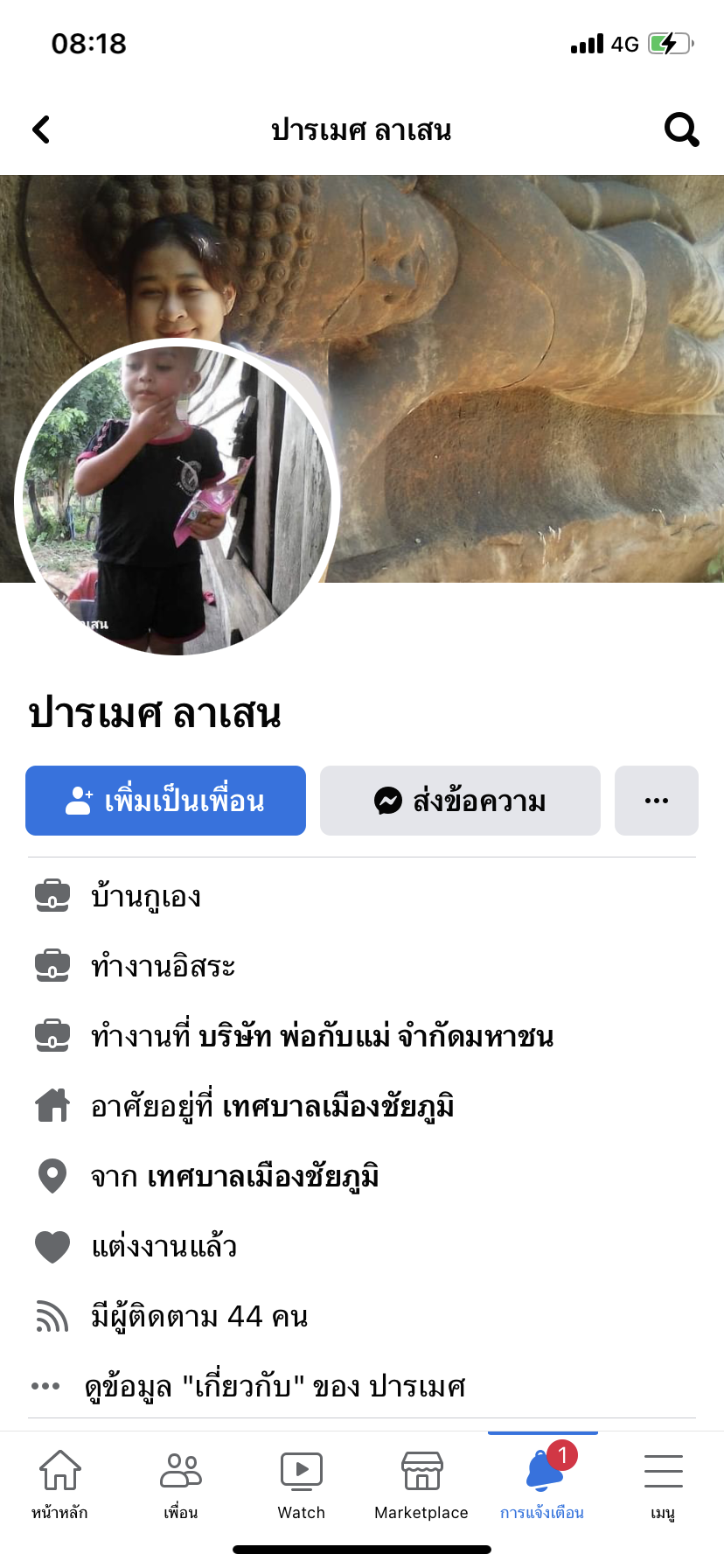Send a message via ส่งข้อความ button
Image resolution: width=724 pixels, height=1568 pixels.
click(x=460, y=801)
